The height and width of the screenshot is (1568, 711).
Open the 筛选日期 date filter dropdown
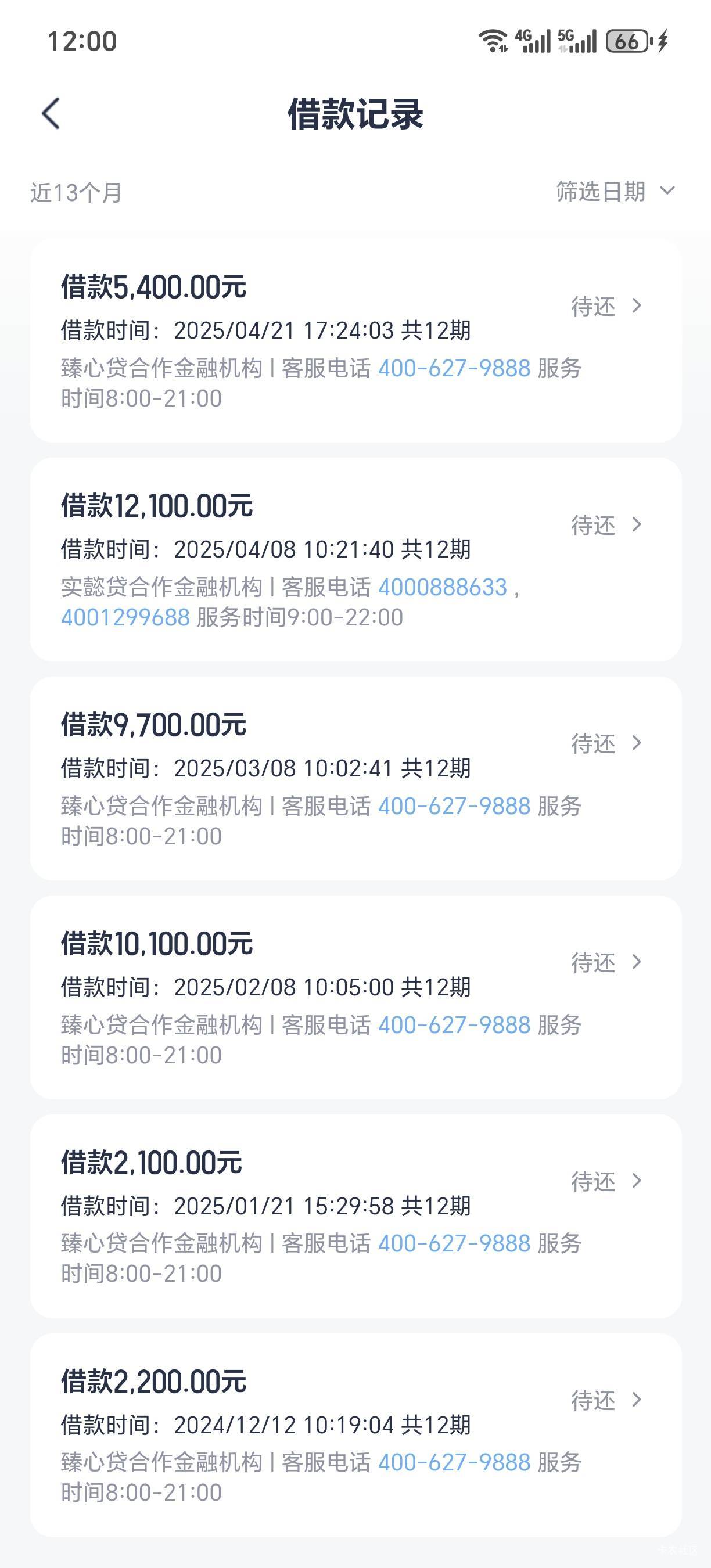(x=615, y=191)
